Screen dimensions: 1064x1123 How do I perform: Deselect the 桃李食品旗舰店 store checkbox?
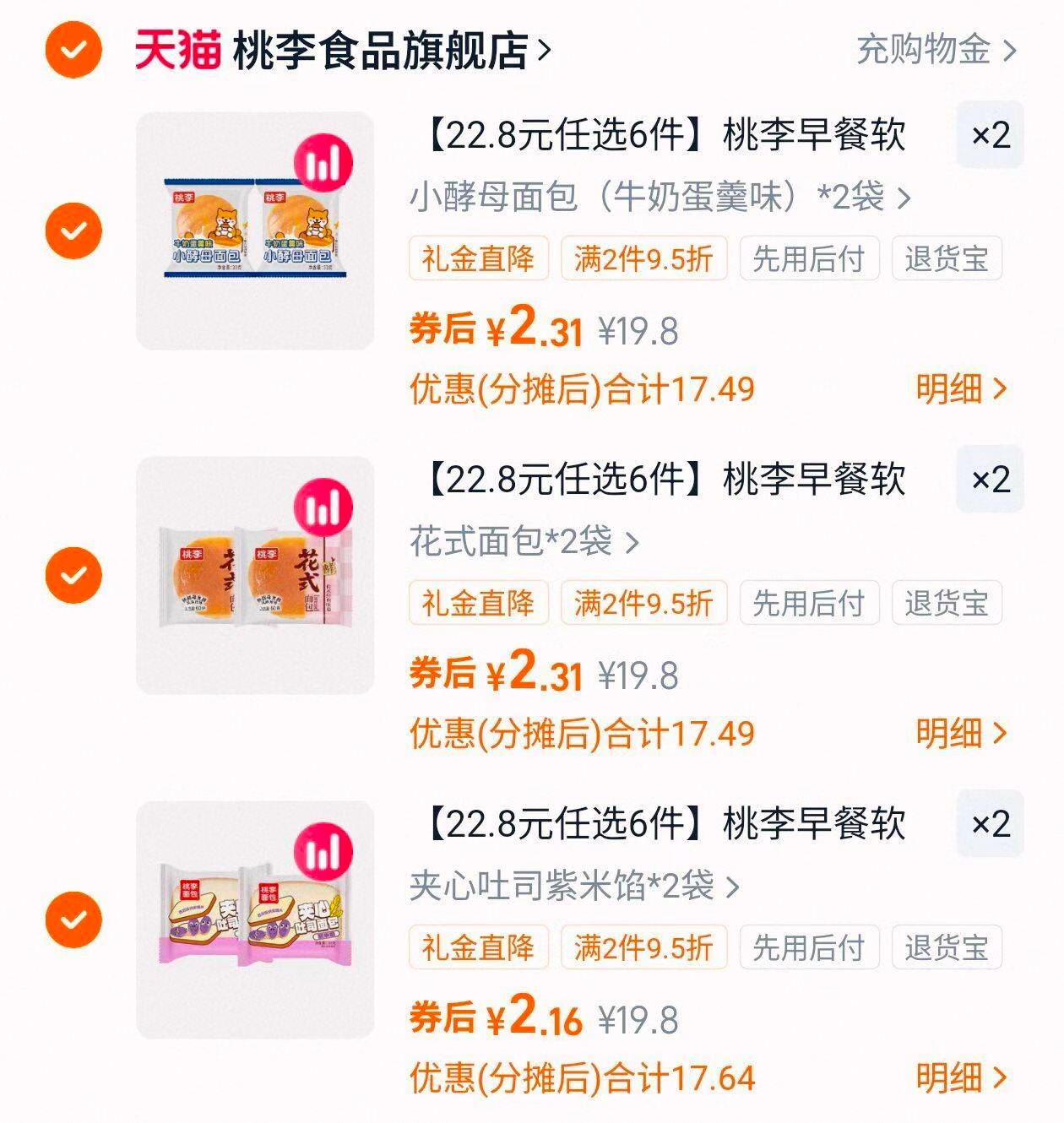[74, 49]
